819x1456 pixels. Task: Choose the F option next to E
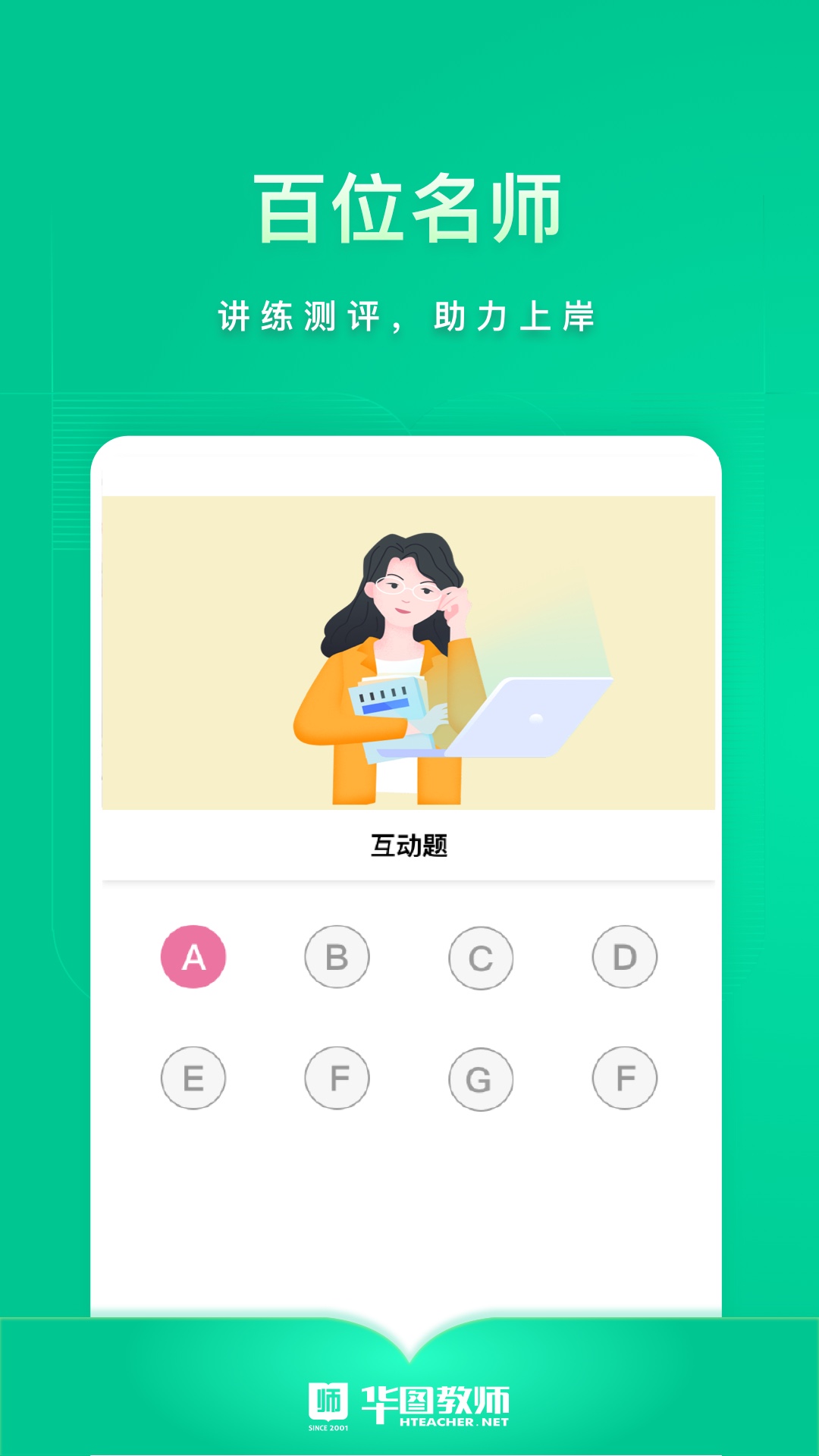(x=337, y=1077)
